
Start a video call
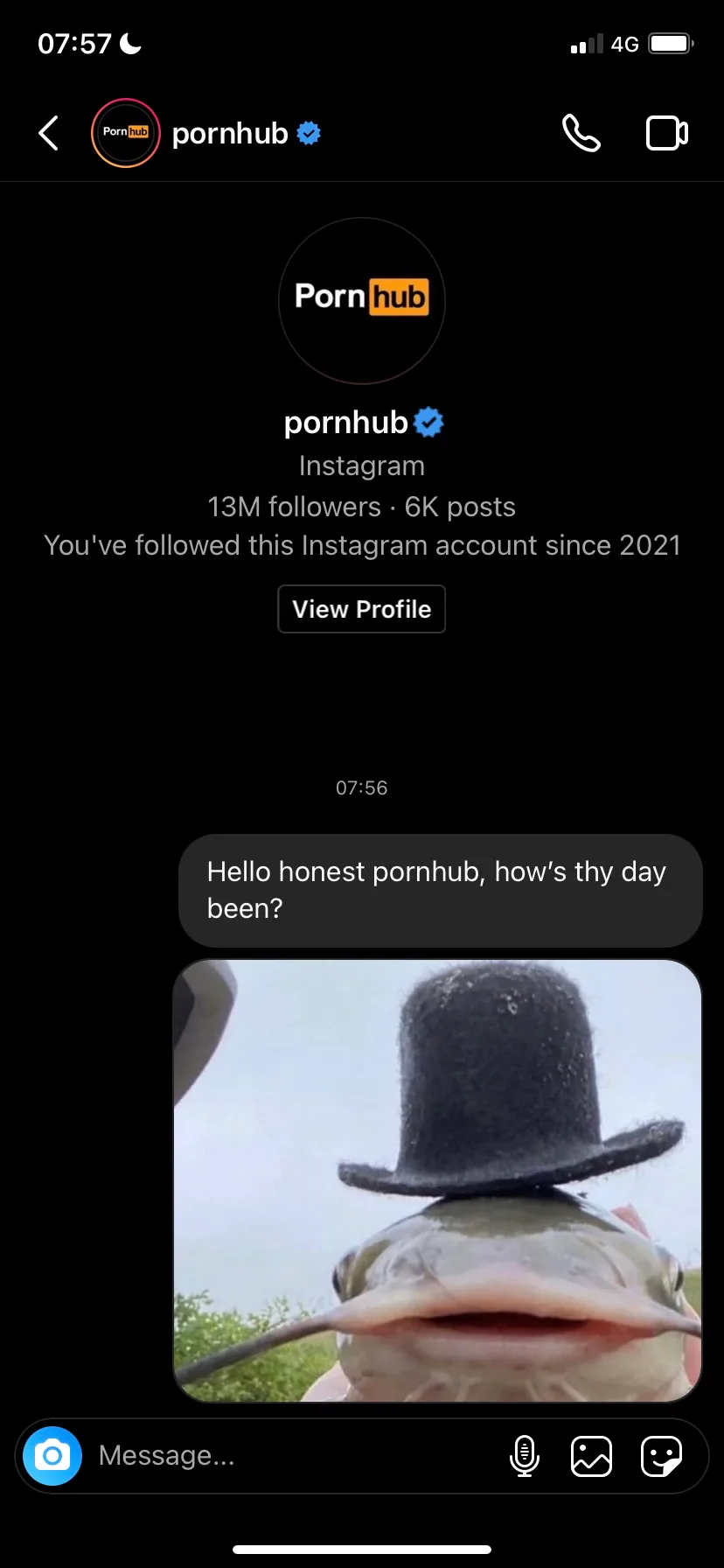pyautogui.click(x=666, y=133)
